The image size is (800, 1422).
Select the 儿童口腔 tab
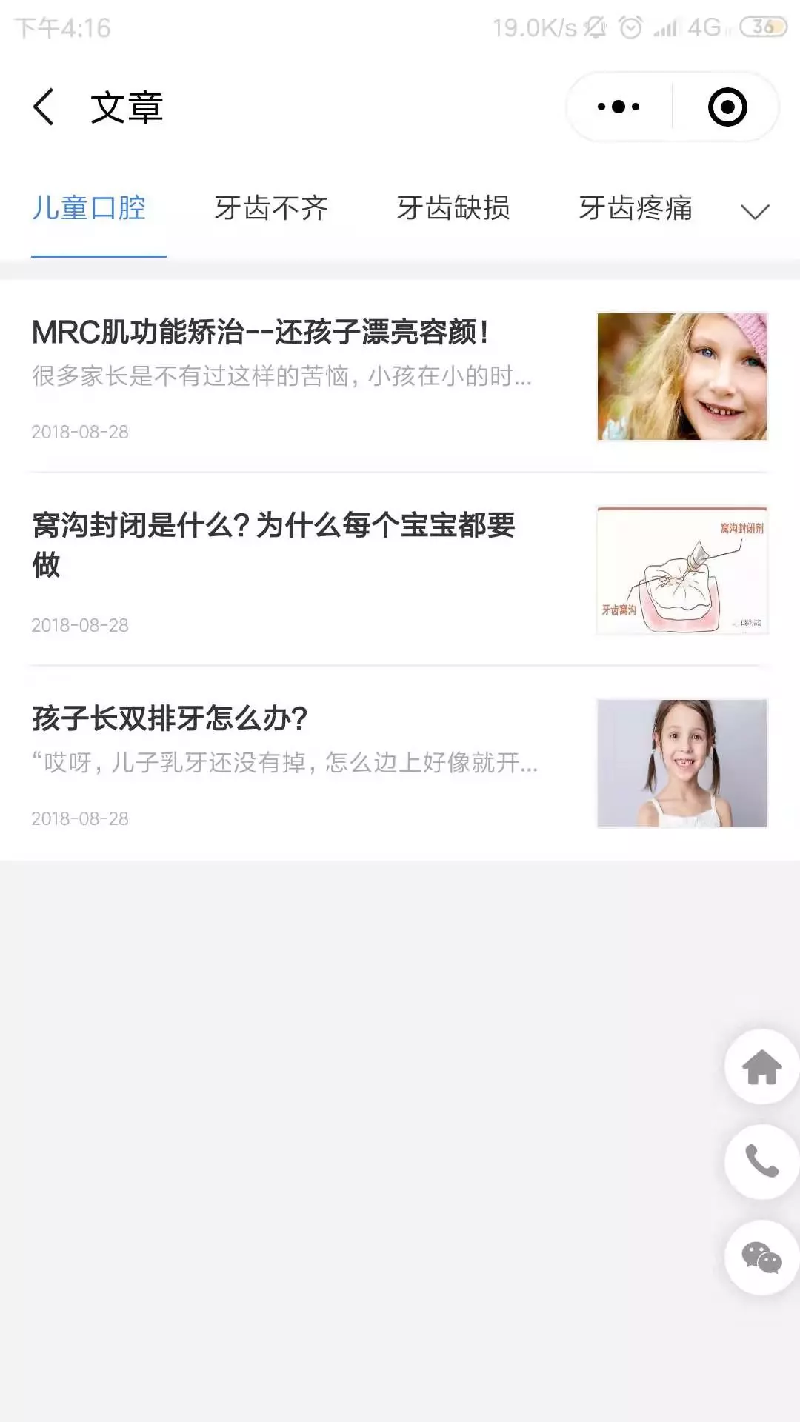(90, 208)
